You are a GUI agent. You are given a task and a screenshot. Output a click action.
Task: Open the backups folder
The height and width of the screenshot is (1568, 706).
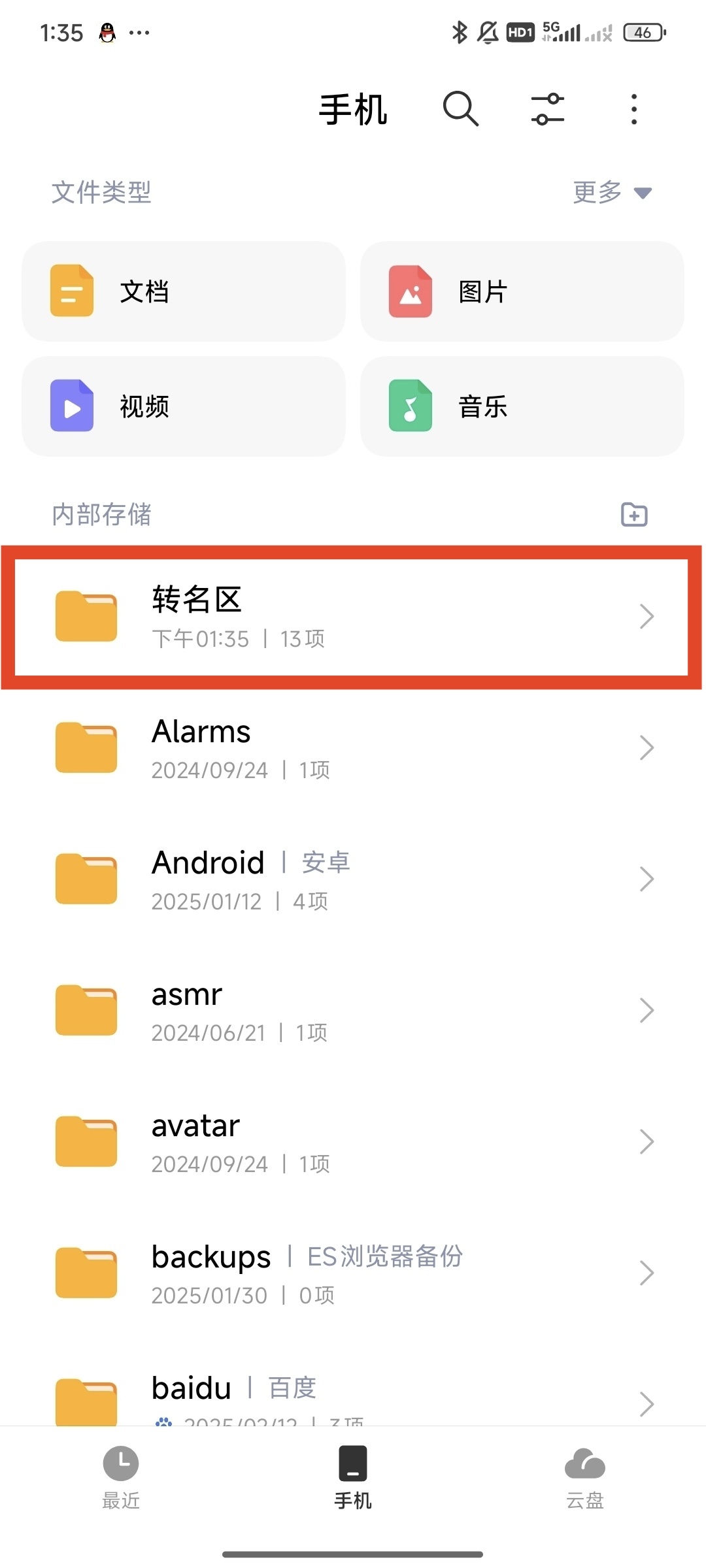coord(352,1273)
